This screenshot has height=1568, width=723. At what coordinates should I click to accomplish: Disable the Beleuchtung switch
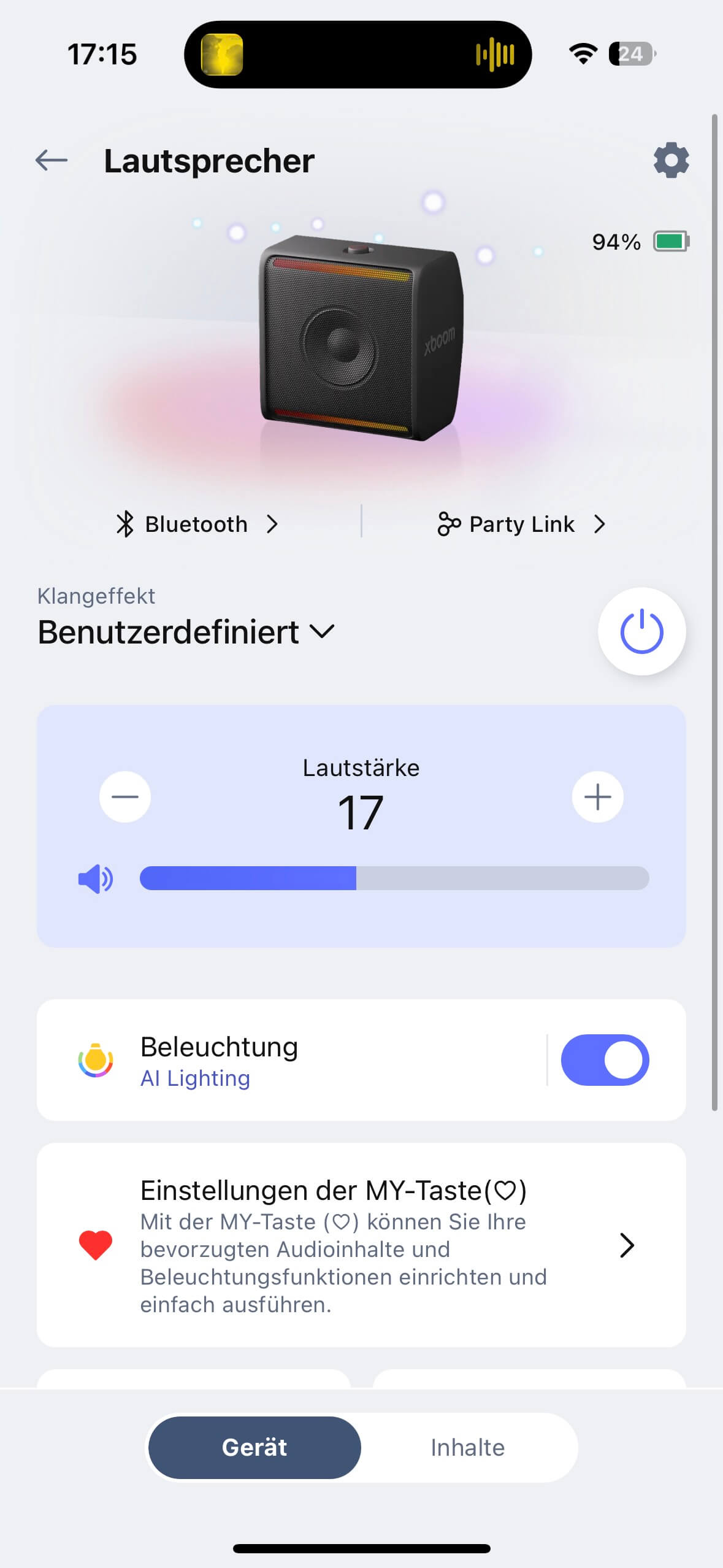click(605, 1060)
